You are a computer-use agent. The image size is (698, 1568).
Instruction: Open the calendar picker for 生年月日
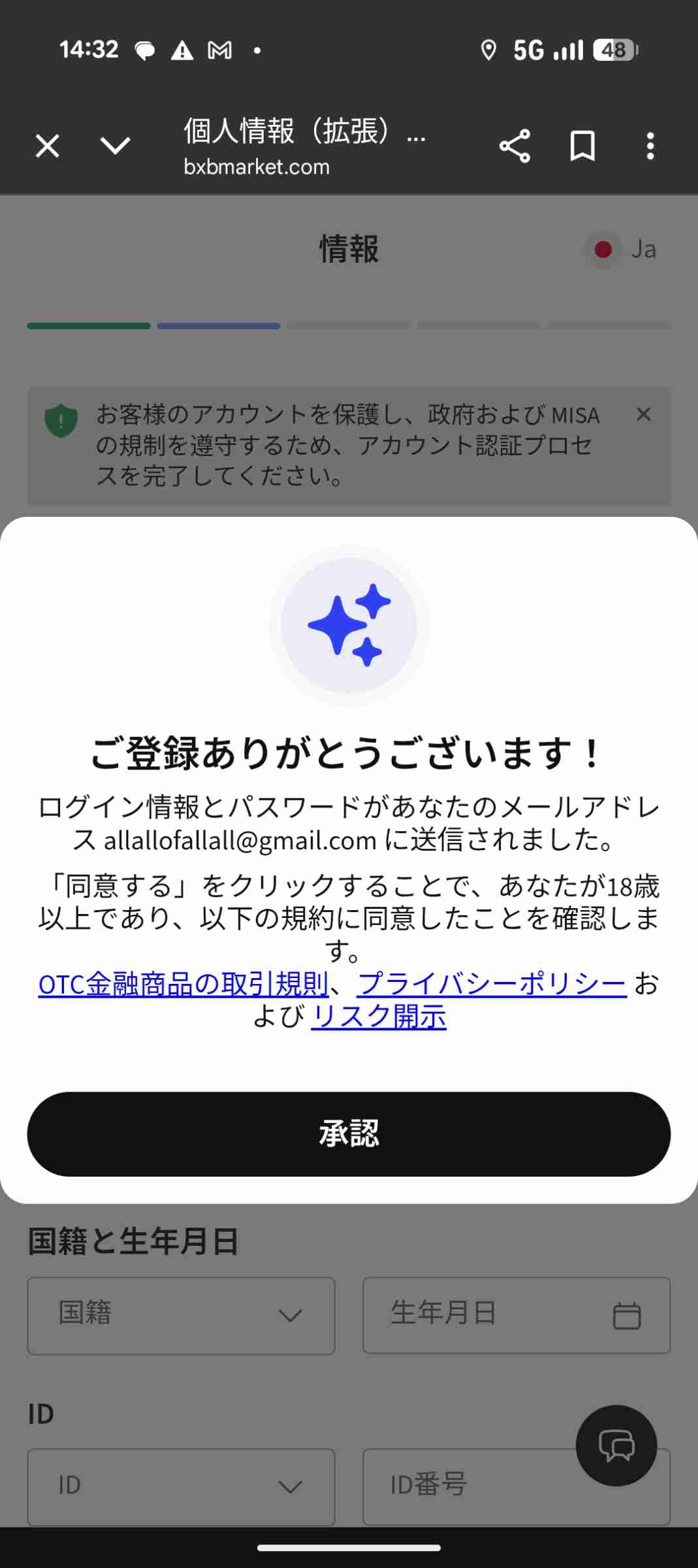coord(626,1313)
